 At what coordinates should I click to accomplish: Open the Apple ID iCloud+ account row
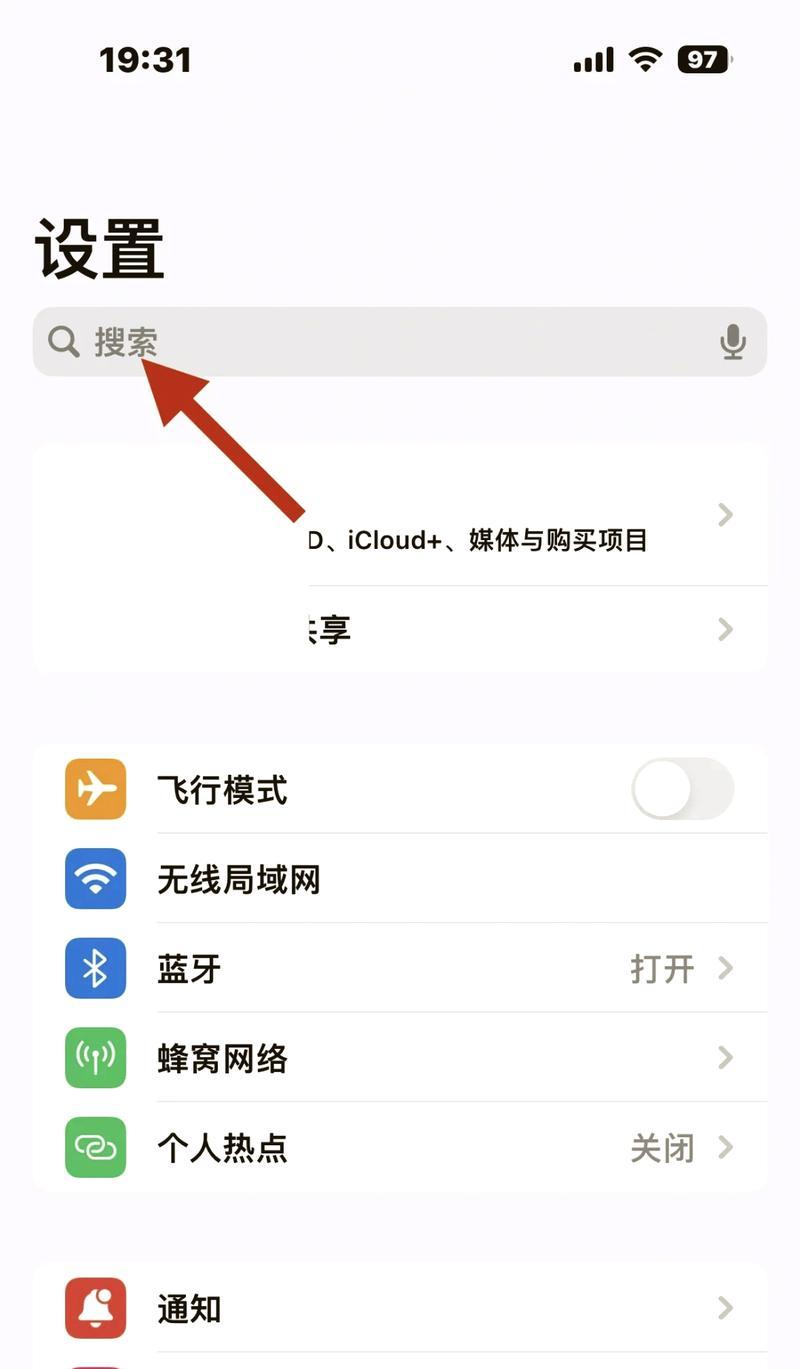400,514
